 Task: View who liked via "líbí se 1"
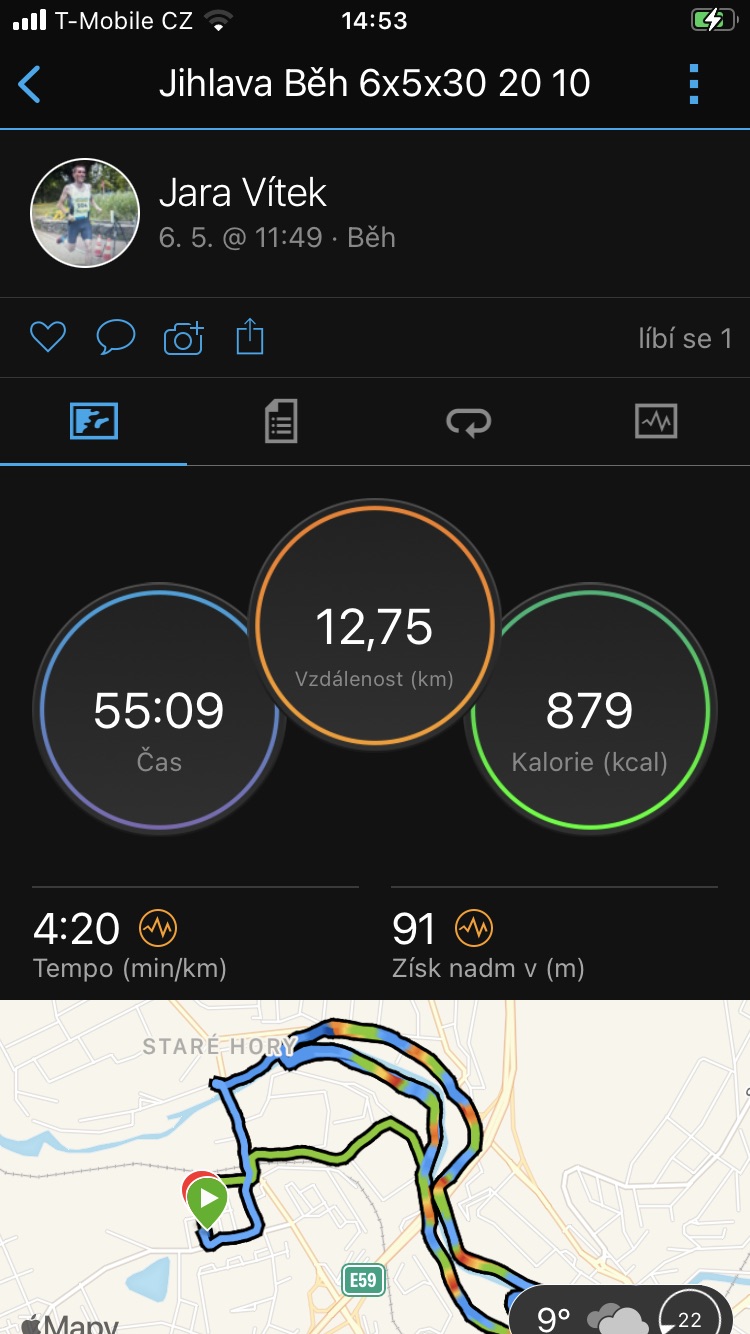click(x=685, y=339)
